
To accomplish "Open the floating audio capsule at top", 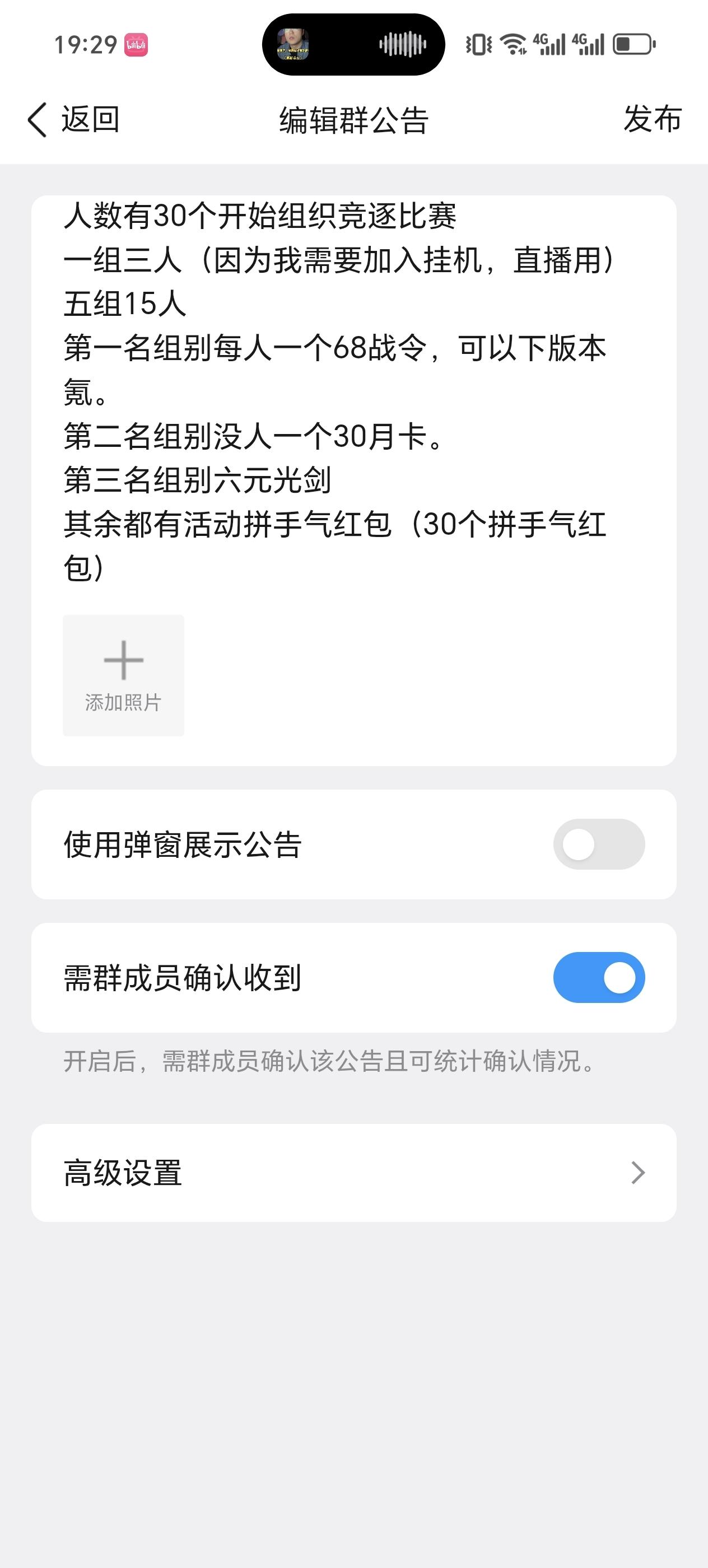I will click(353, 44).
